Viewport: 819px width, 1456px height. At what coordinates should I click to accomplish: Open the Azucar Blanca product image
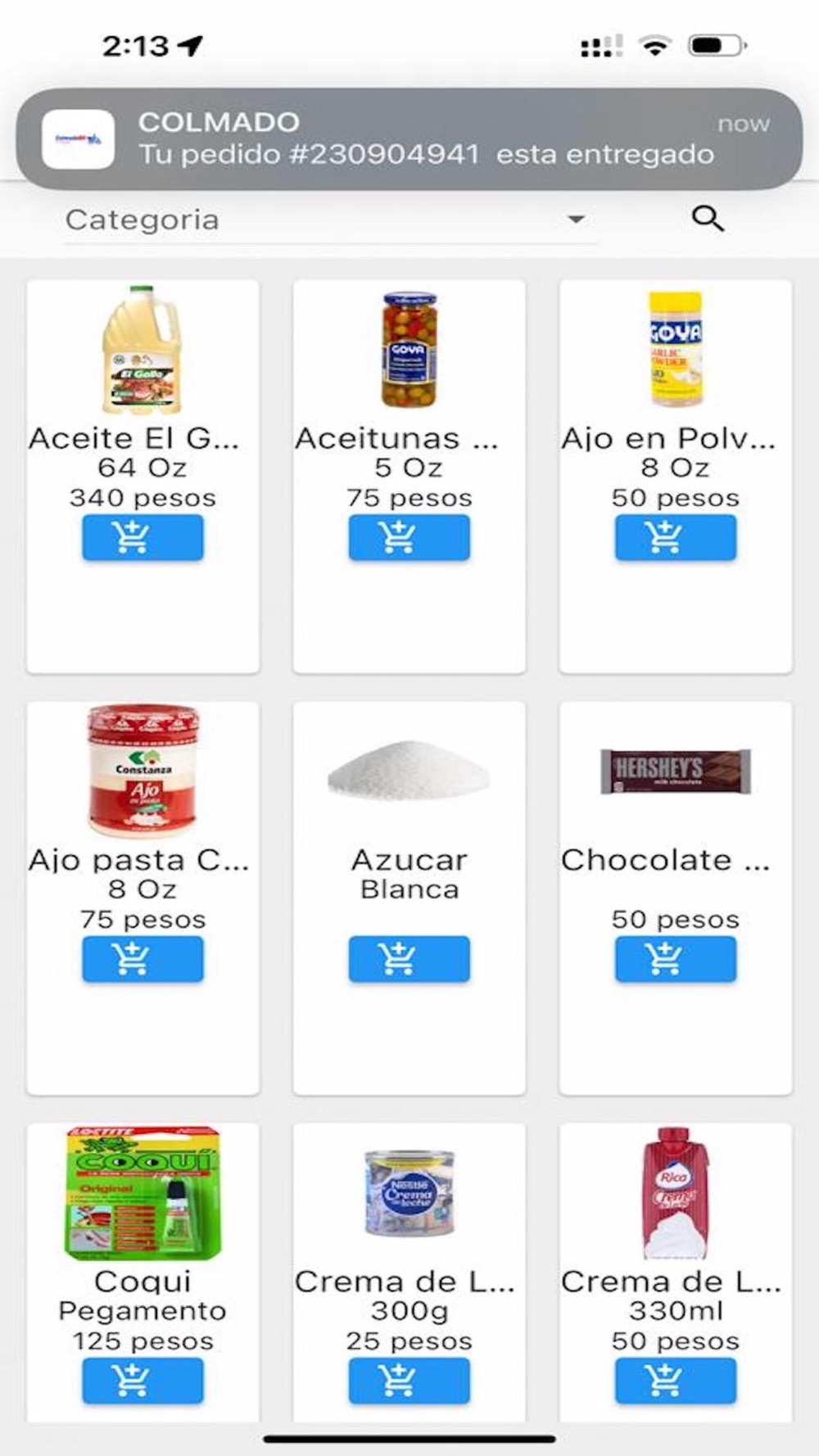(x=409, y=771)
